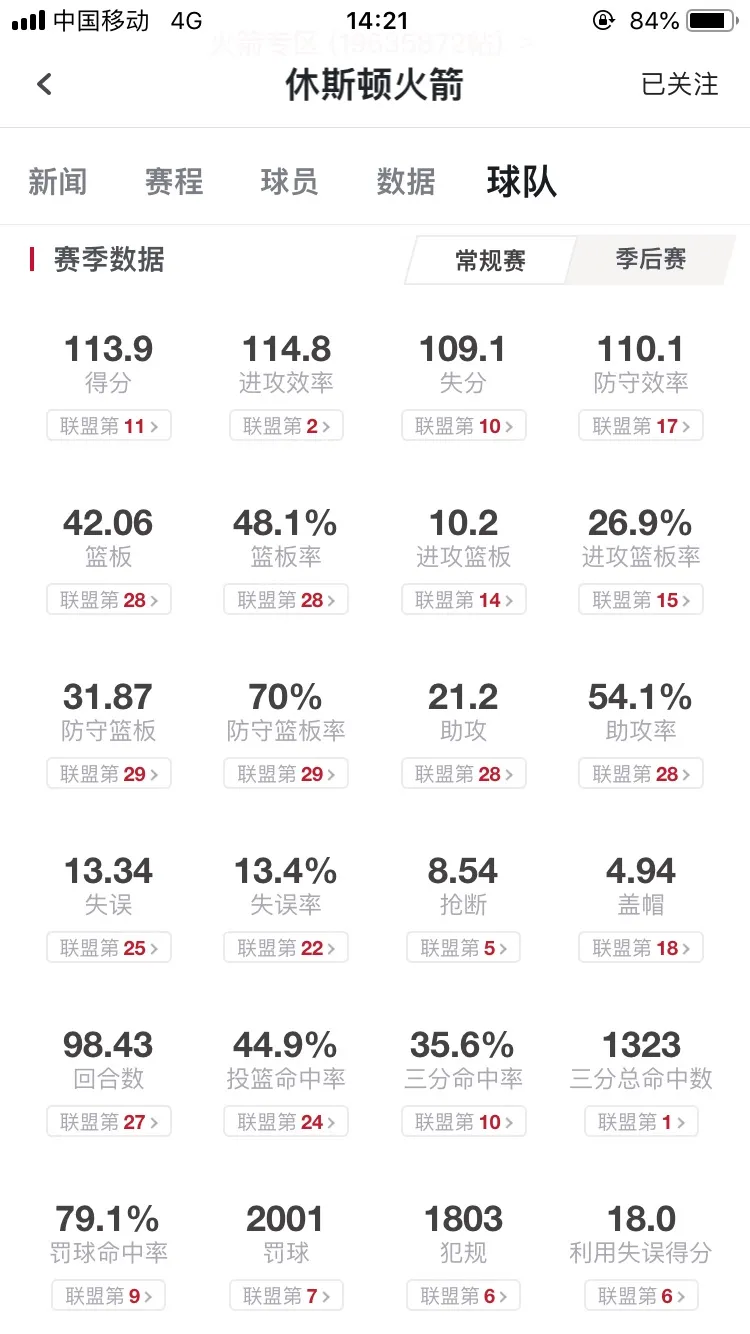
Task: View league rank 27 under 回合数
Action: 108,1122
